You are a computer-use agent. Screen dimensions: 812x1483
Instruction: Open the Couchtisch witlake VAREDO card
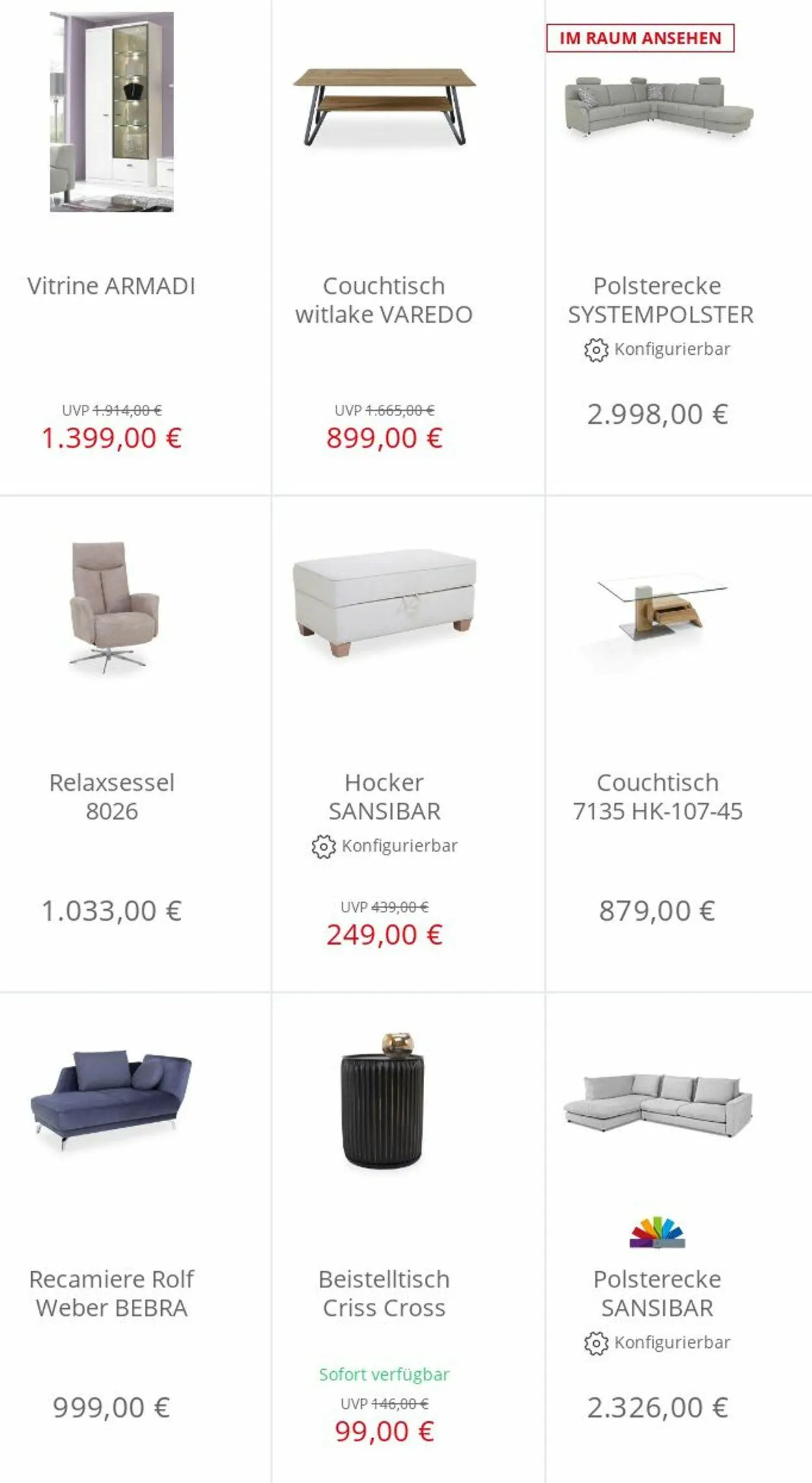[x=408, y=247]
